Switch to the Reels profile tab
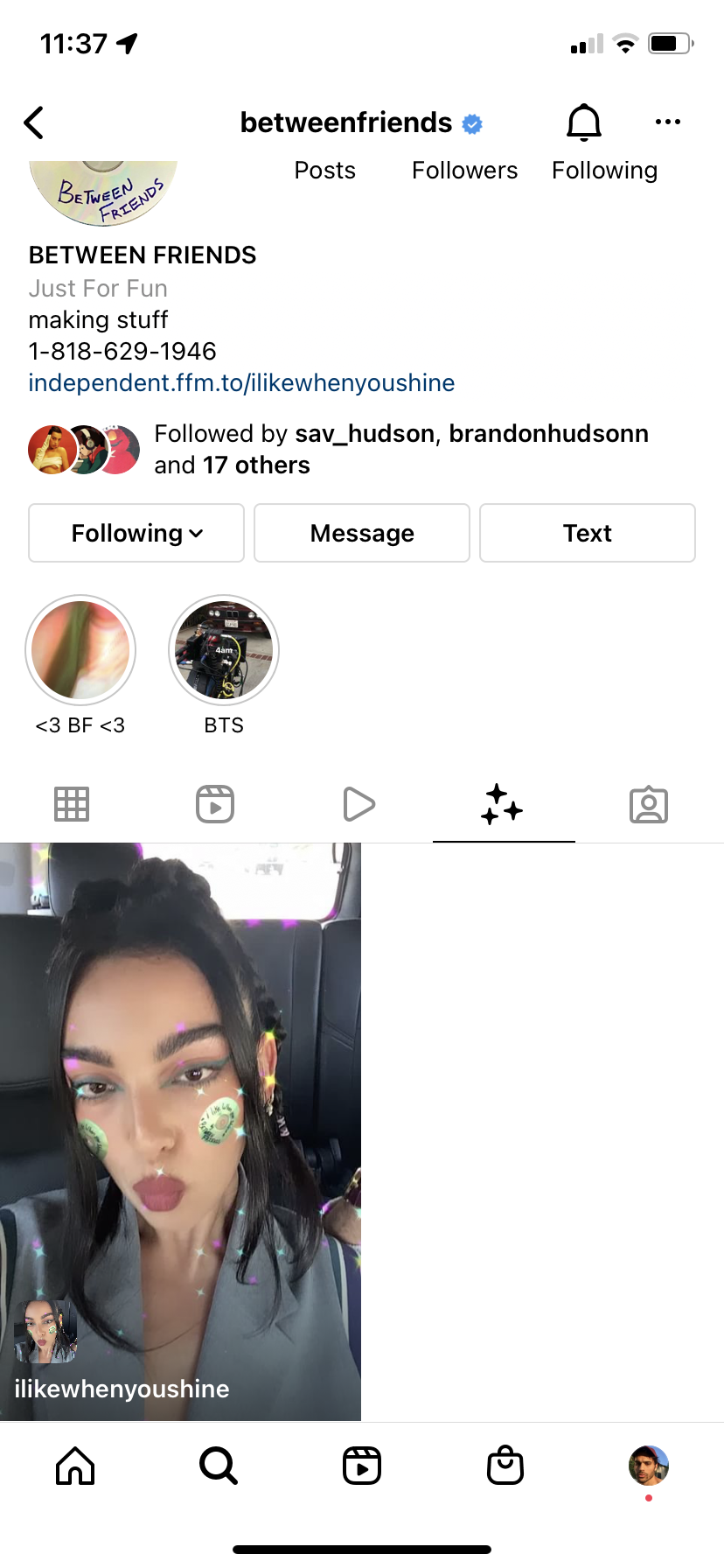This screenshot has width=724, height=1568. pos(215,804)
